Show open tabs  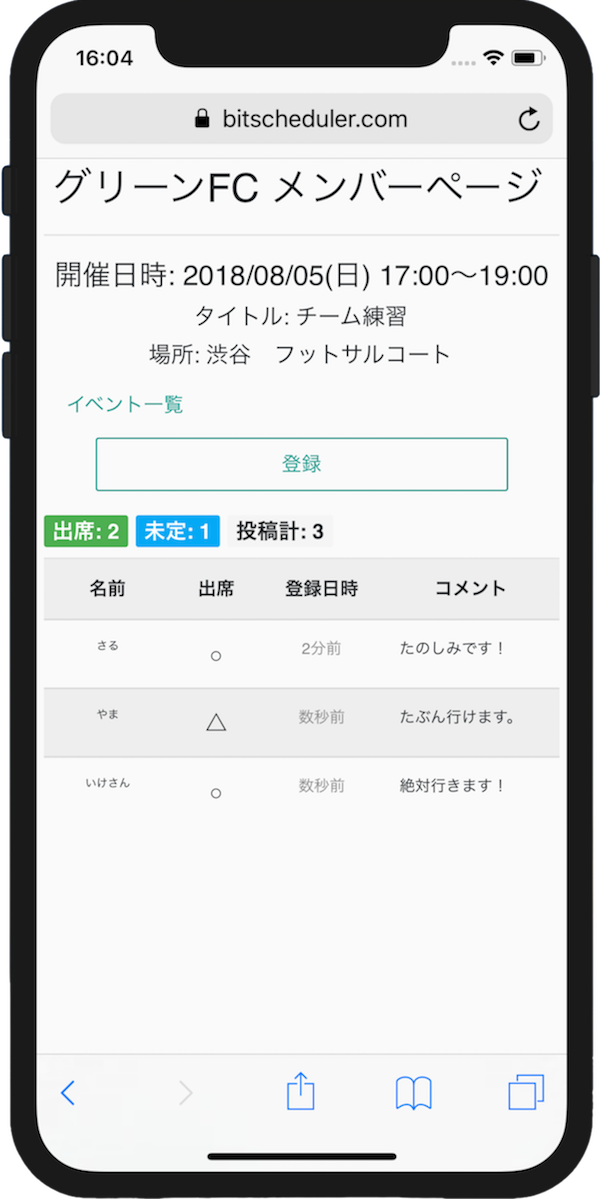pyautogui.click(x=526, y=1093)
